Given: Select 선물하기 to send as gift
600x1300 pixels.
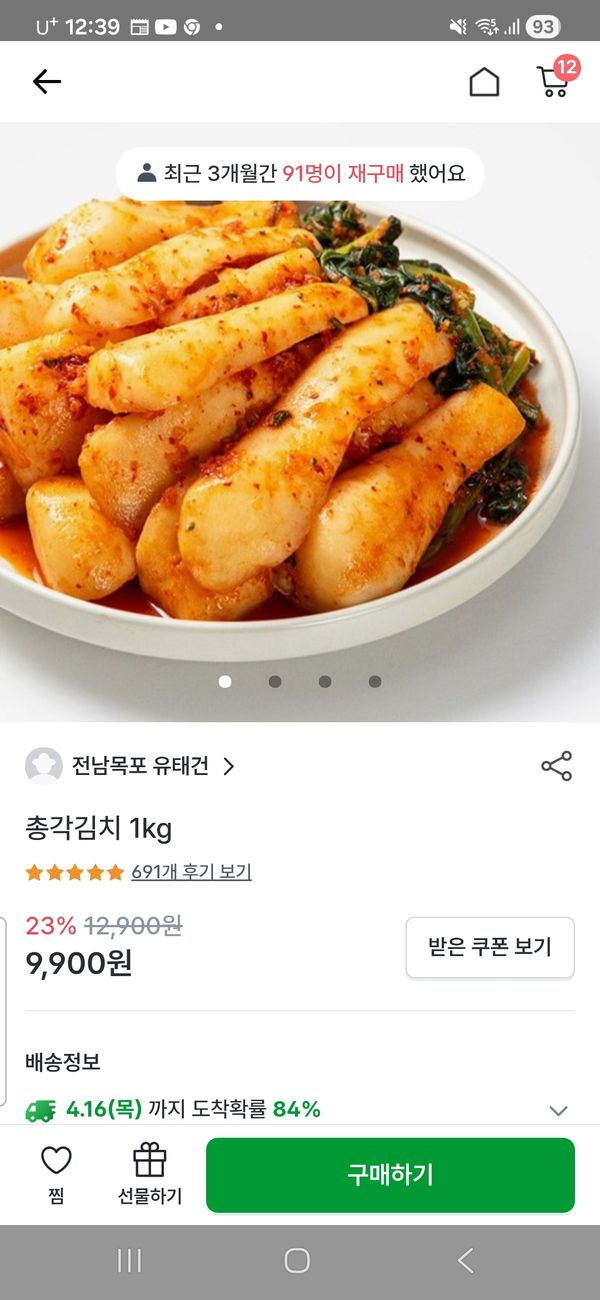Looking at the screenshot, I should tap(150, 1174).
